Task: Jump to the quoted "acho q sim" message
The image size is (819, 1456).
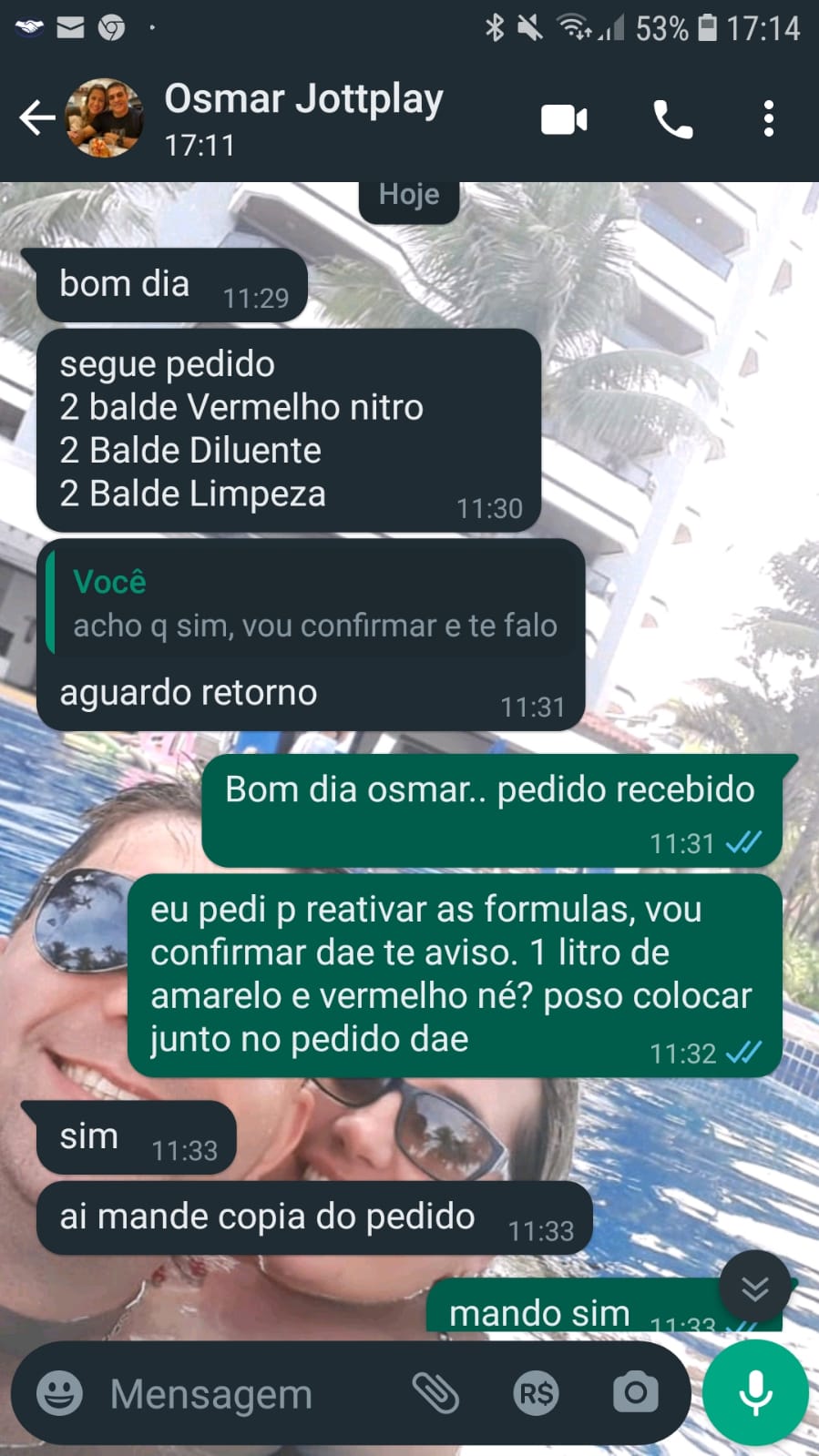Action: point(314,605)
